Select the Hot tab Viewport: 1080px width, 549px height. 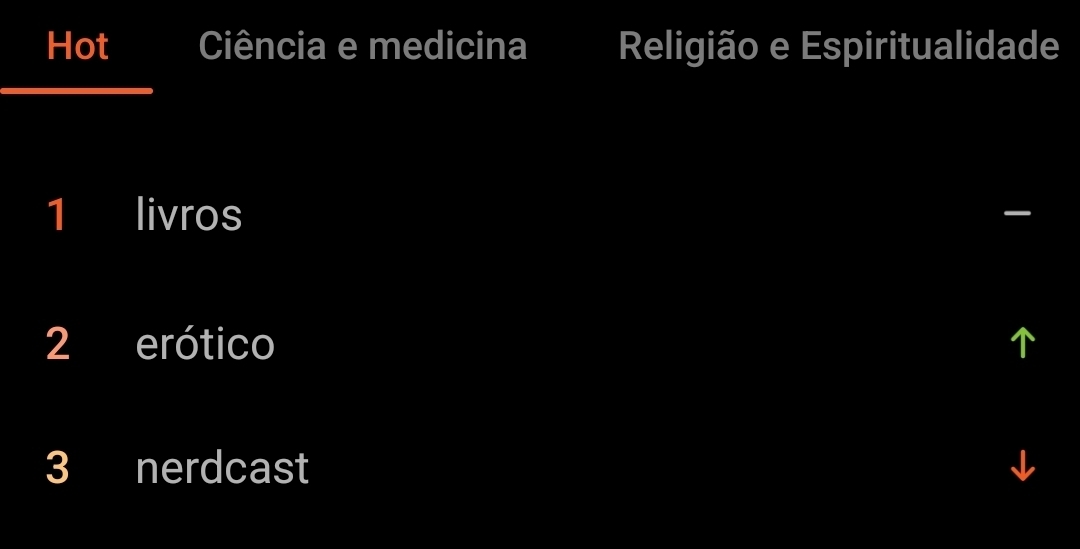click(78, 47)
